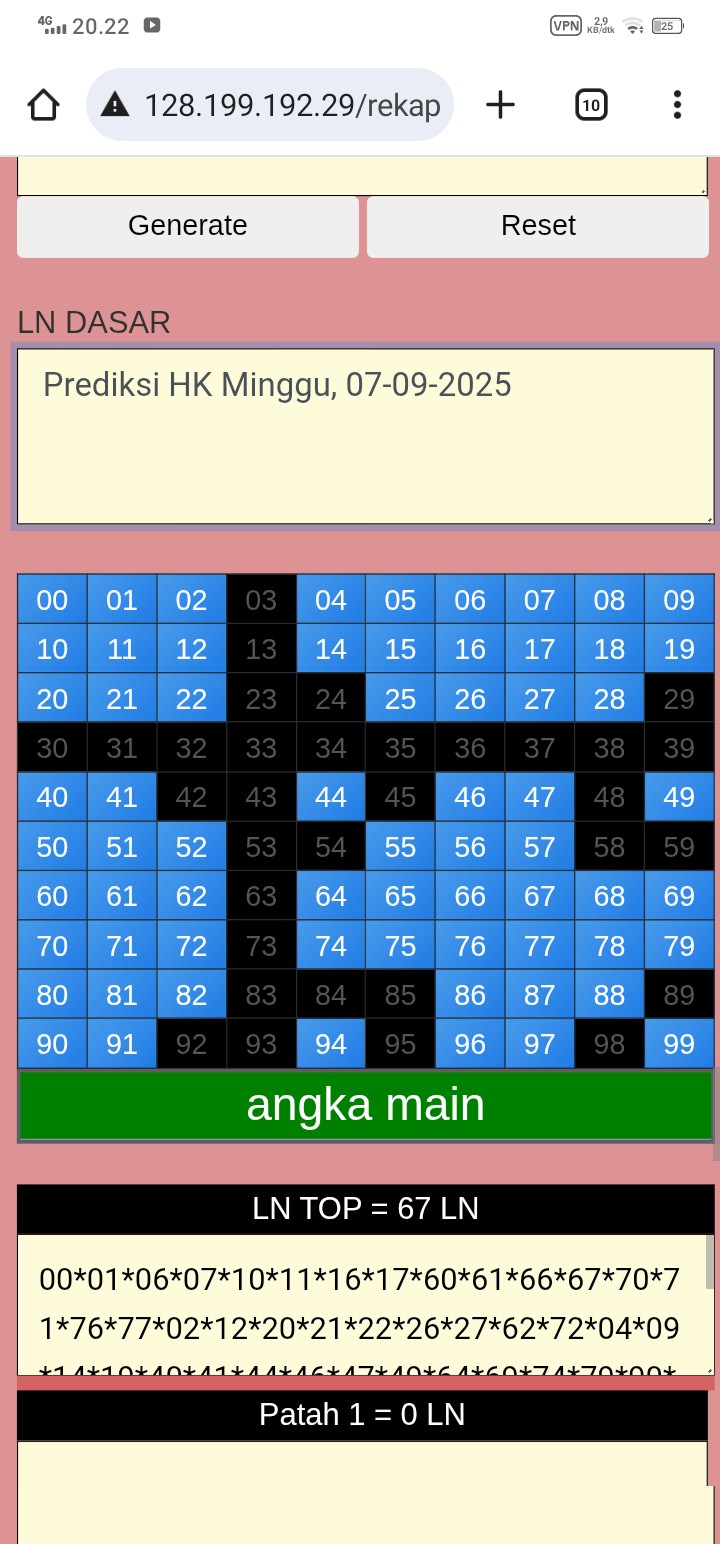Tap the Generate button
Screen dimensions: 720x1544
pyautogui.click(x=188, y=226)
